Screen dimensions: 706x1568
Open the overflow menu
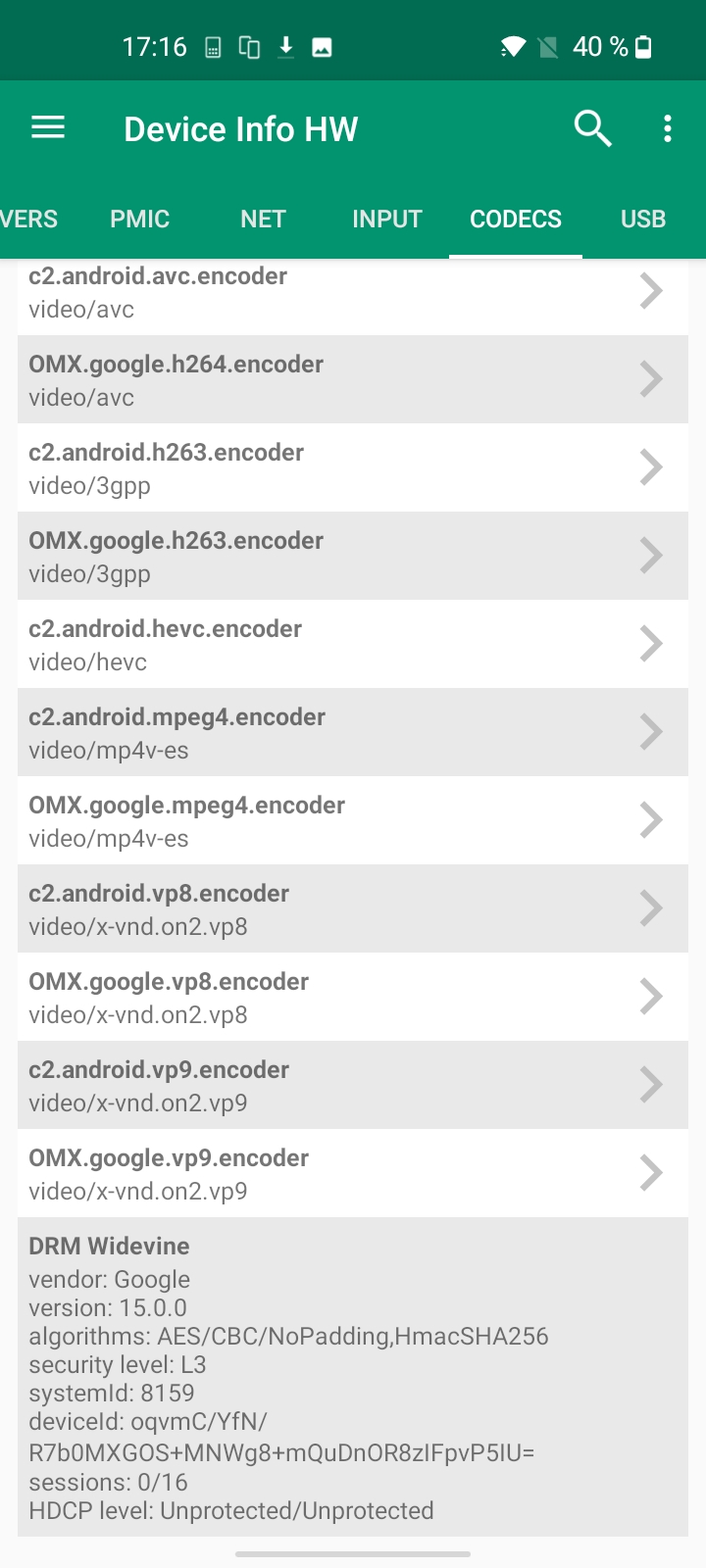click(x=668, y=128)
